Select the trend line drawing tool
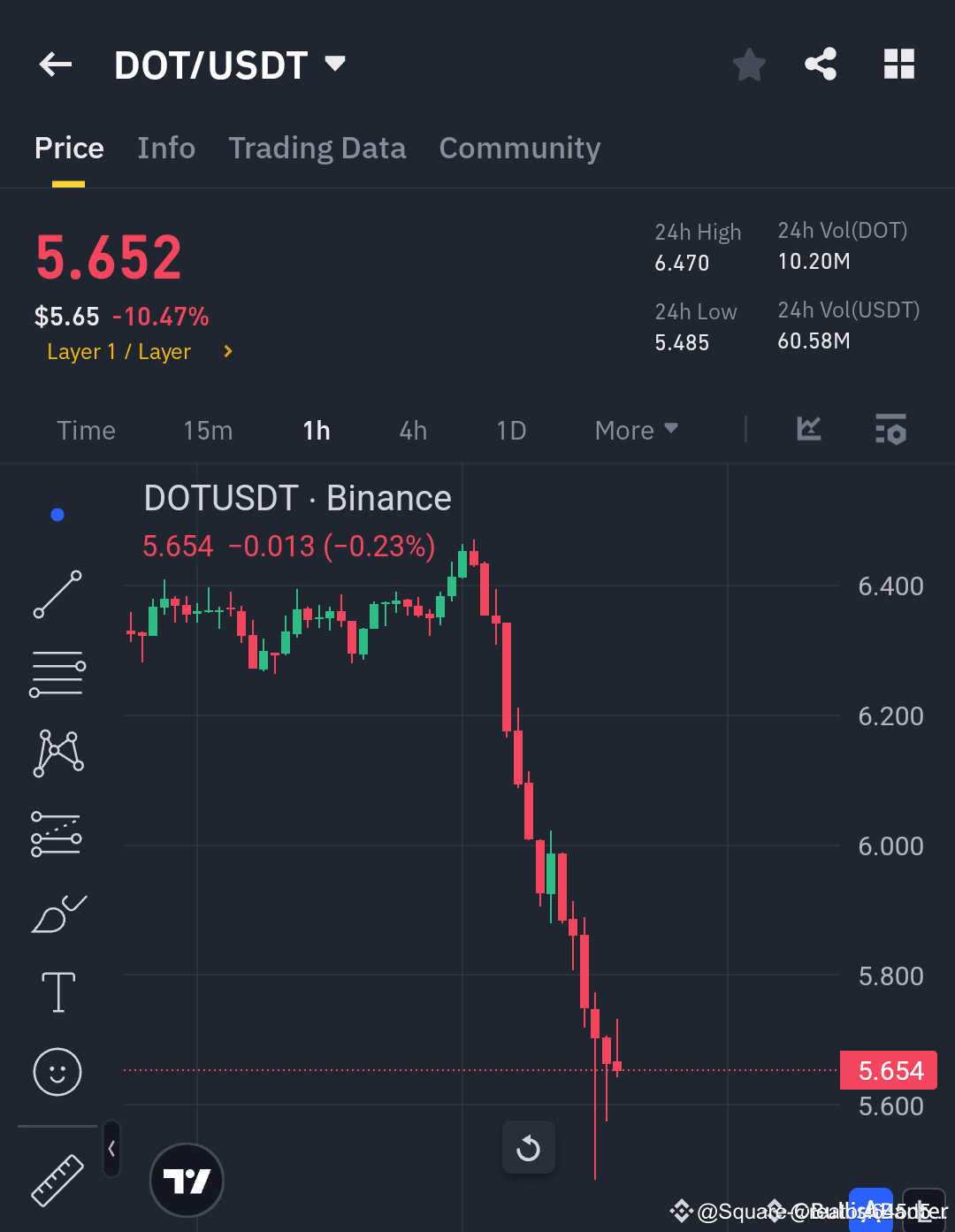 tap(57, 594)
